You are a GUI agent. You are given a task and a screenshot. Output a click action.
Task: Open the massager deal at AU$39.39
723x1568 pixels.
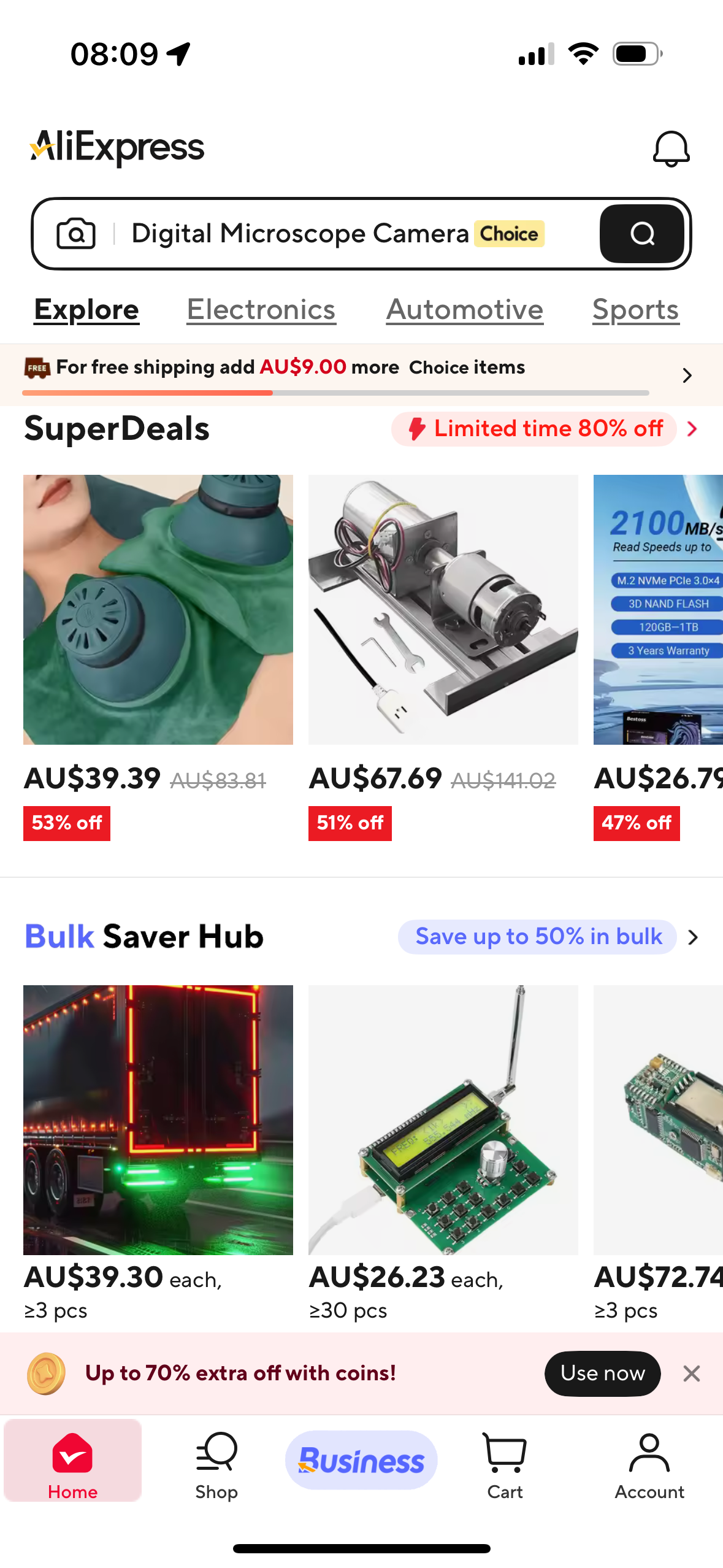coord(158,610)
